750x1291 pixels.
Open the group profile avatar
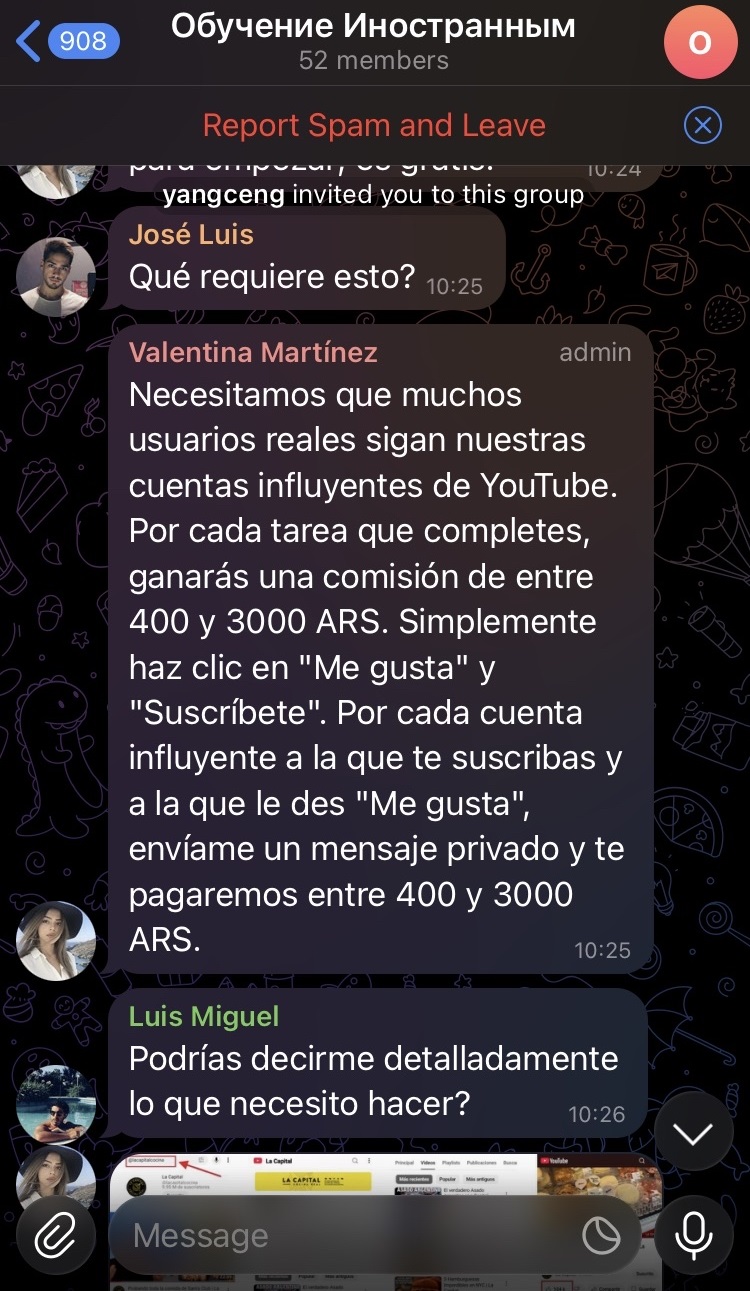(x=700, y=42)
